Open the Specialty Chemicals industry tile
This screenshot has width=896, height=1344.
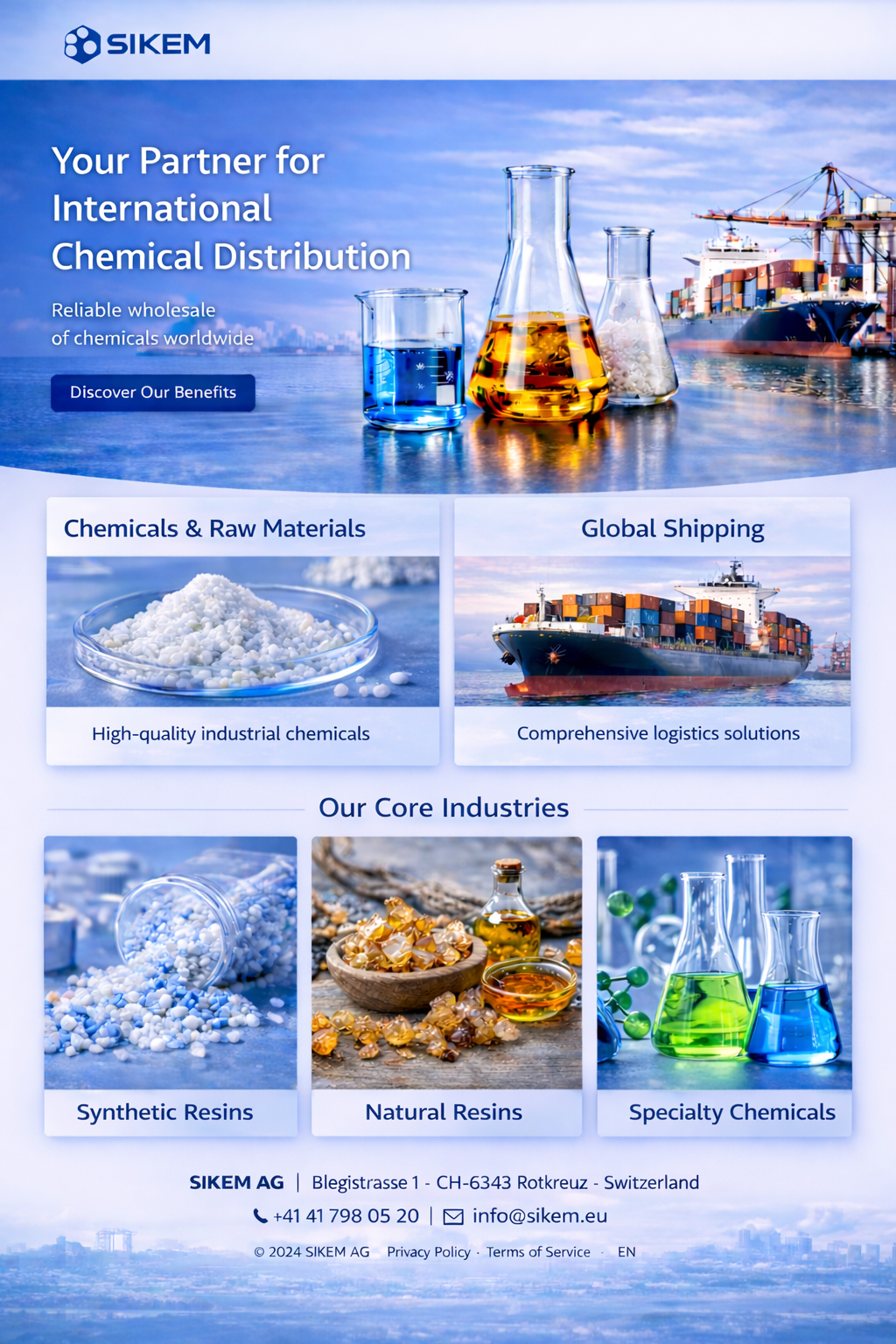click(x=724, y=985)
